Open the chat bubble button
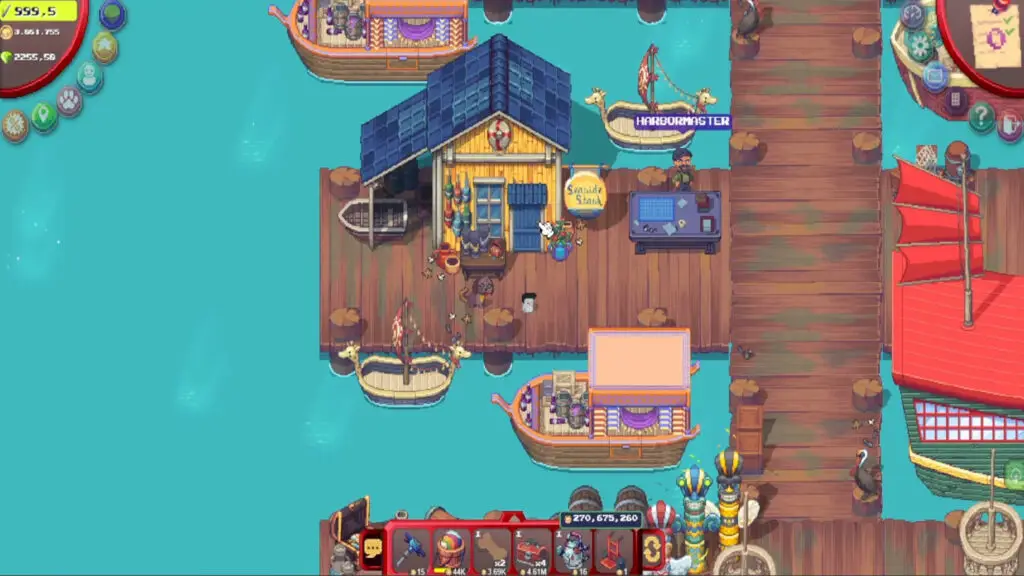Screen dimensions: 1024x576 (373, 548)
